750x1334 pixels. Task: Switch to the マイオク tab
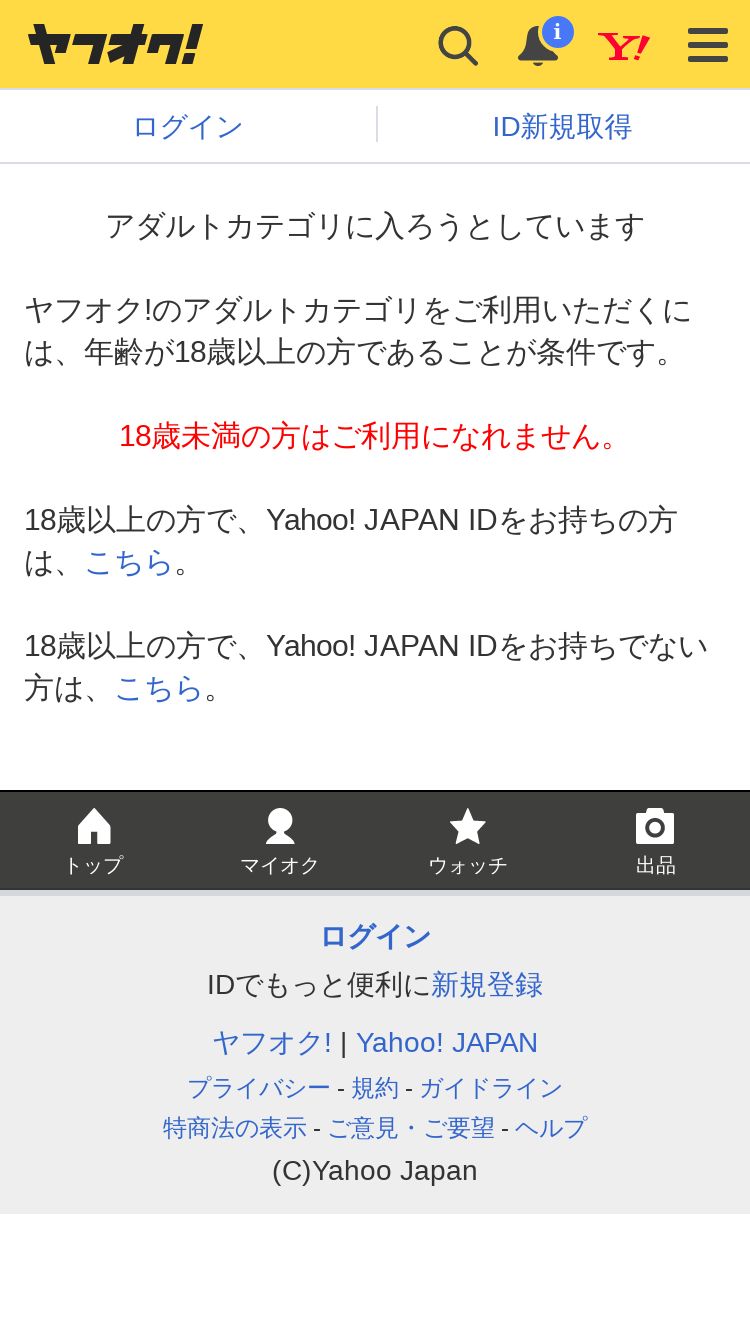tap(280, 841)
